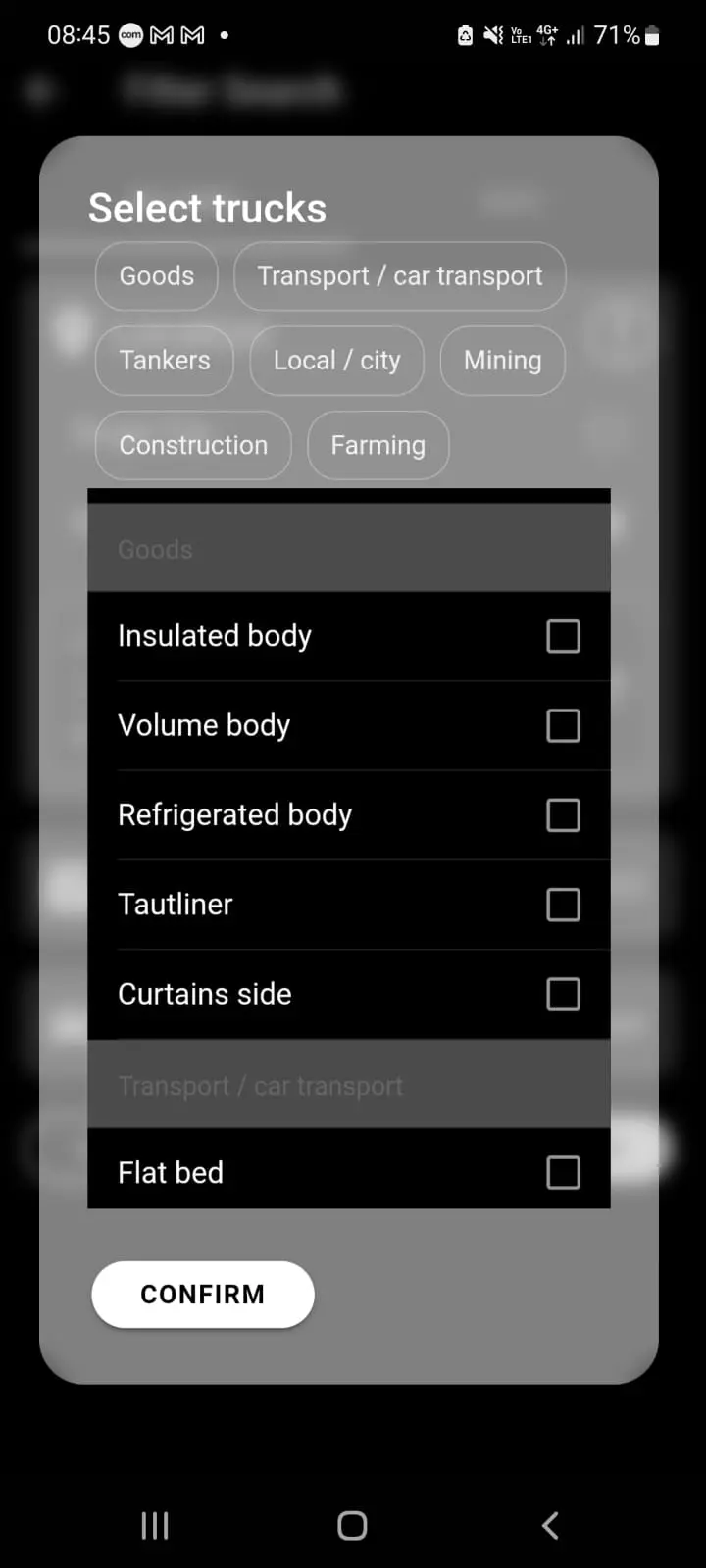Screen dimensions: 706x1568
Task: Choose the Tankers chip
Action: coord(165,361)
